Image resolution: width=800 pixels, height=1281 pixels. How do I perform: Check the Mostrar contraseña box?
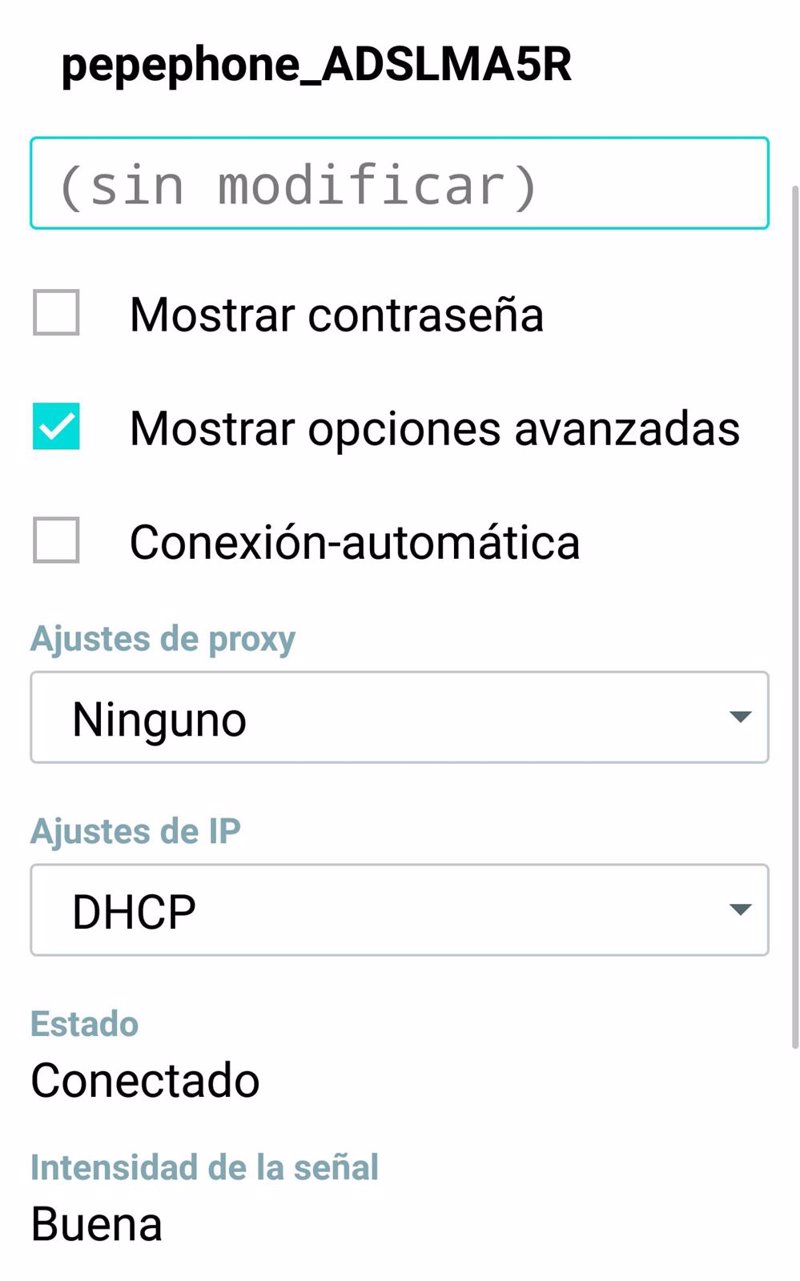56,314
